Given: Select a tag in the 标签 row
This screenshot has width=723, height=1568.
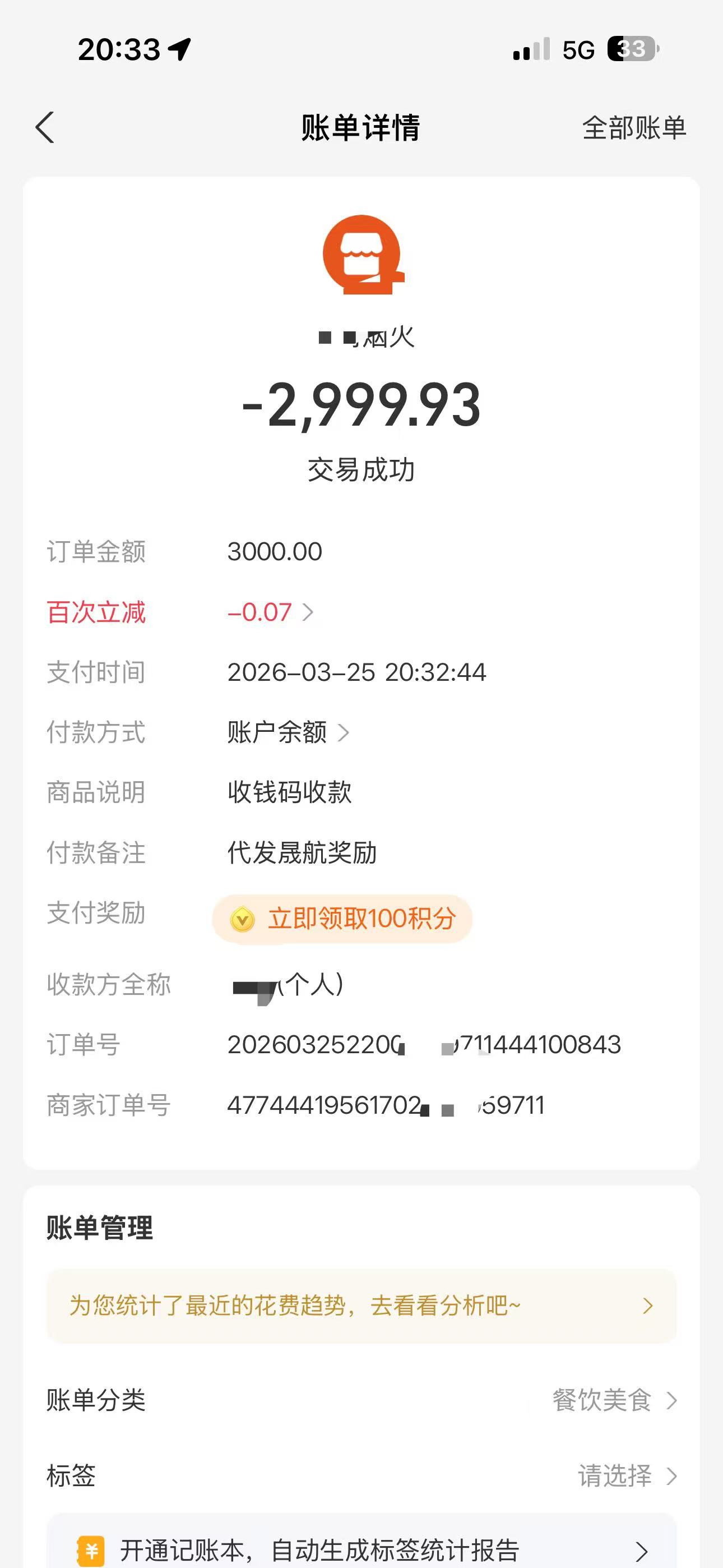Looking at the screenshot, I should point(626,1475).
